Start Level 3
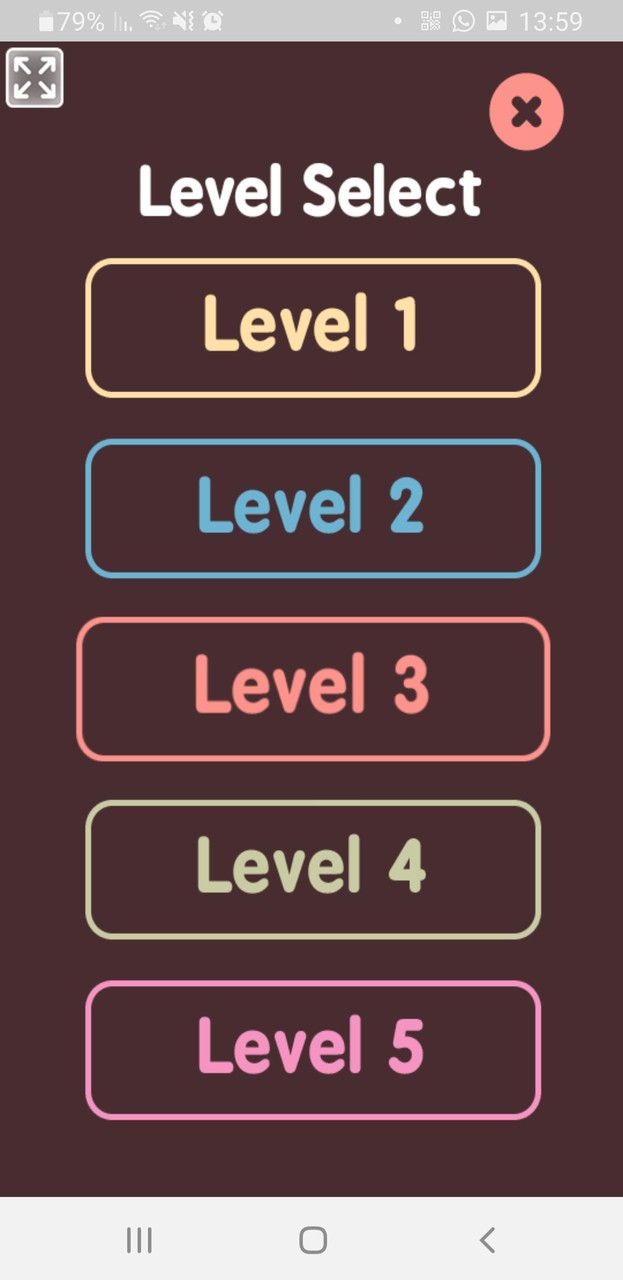The height and width of the screenshot is (1280, 623). (x=313, y=689)
